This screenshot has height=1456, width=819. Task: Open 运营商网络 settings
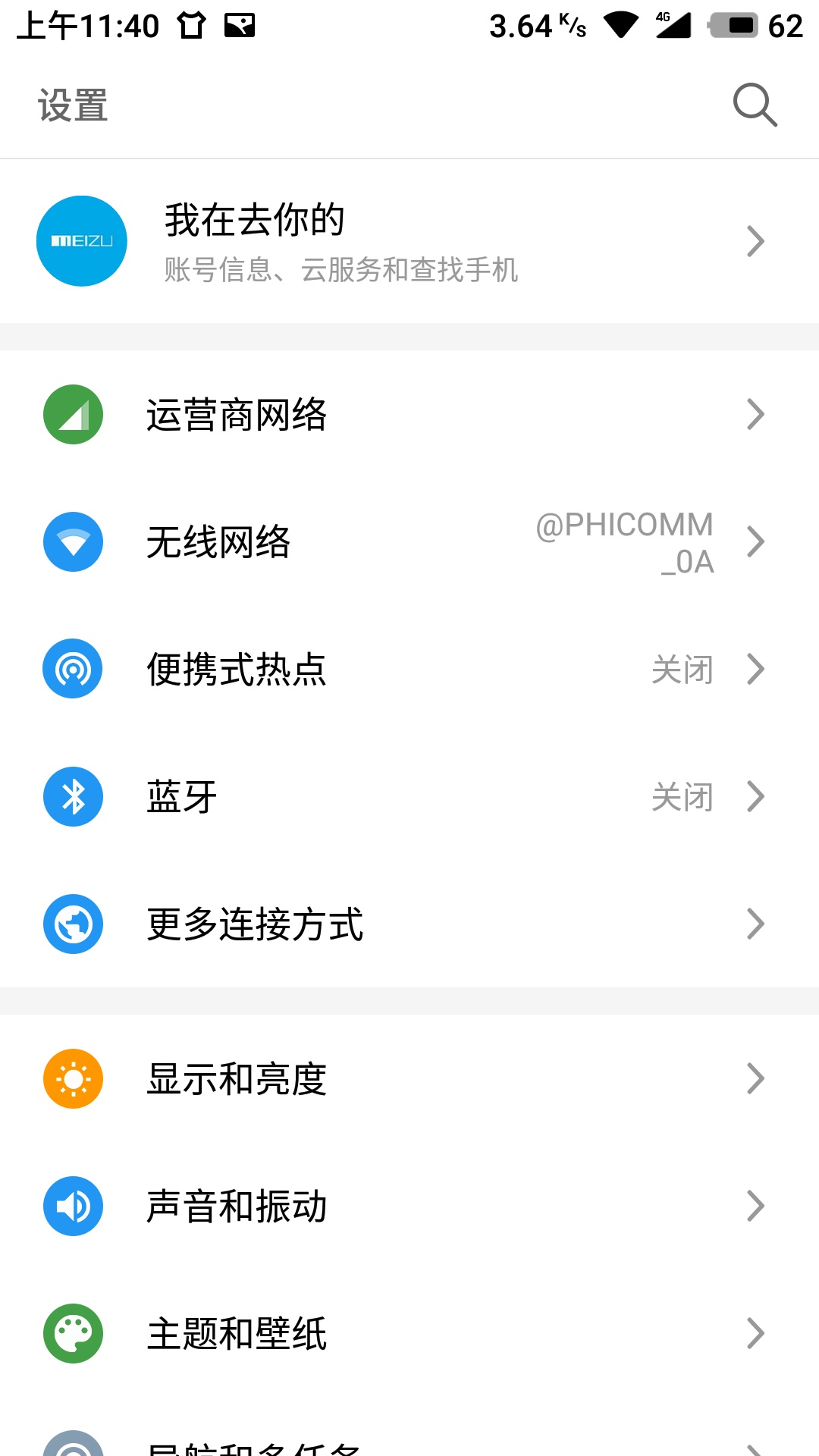[x=409, y=414]
